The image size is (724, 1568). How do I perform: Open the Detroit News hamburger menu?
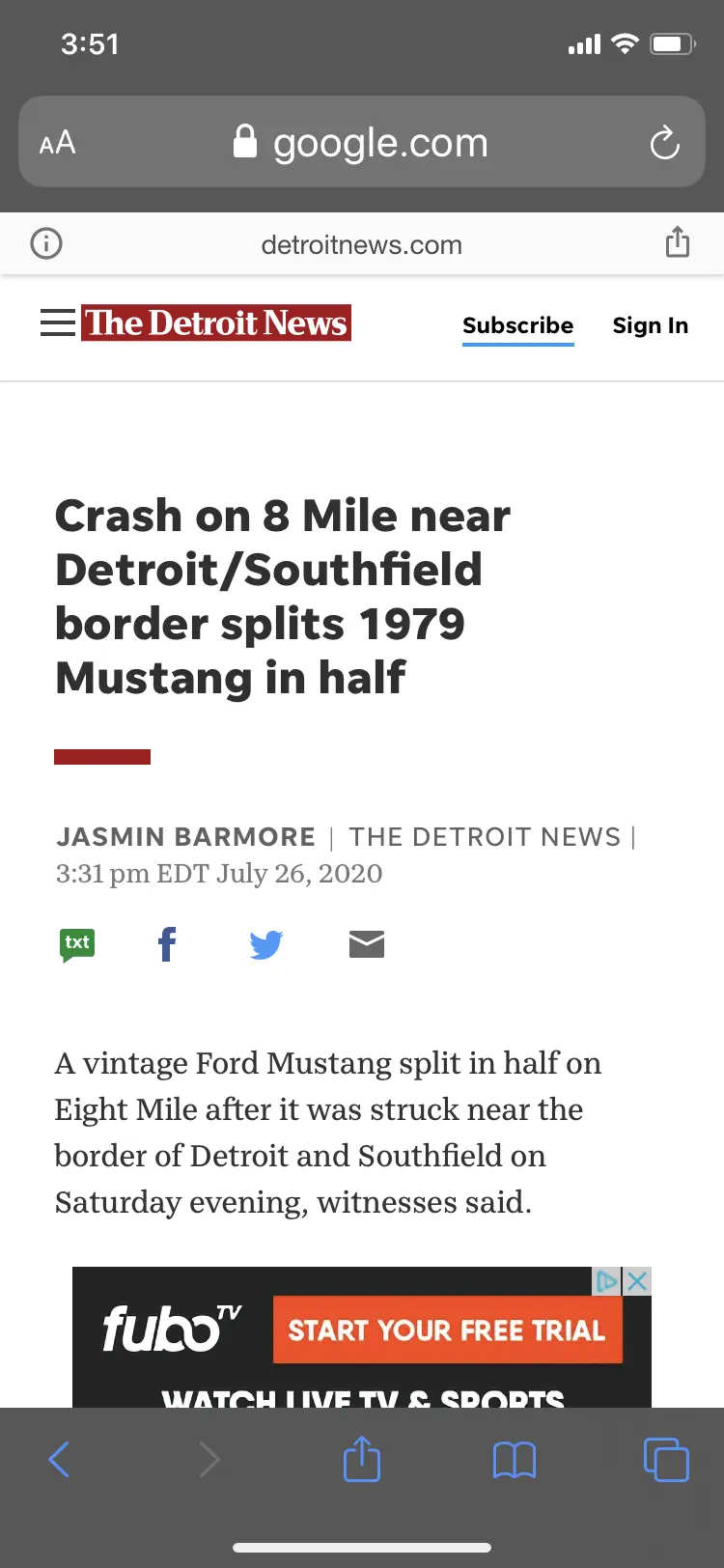pyautogui.click(x=58, y=322)
